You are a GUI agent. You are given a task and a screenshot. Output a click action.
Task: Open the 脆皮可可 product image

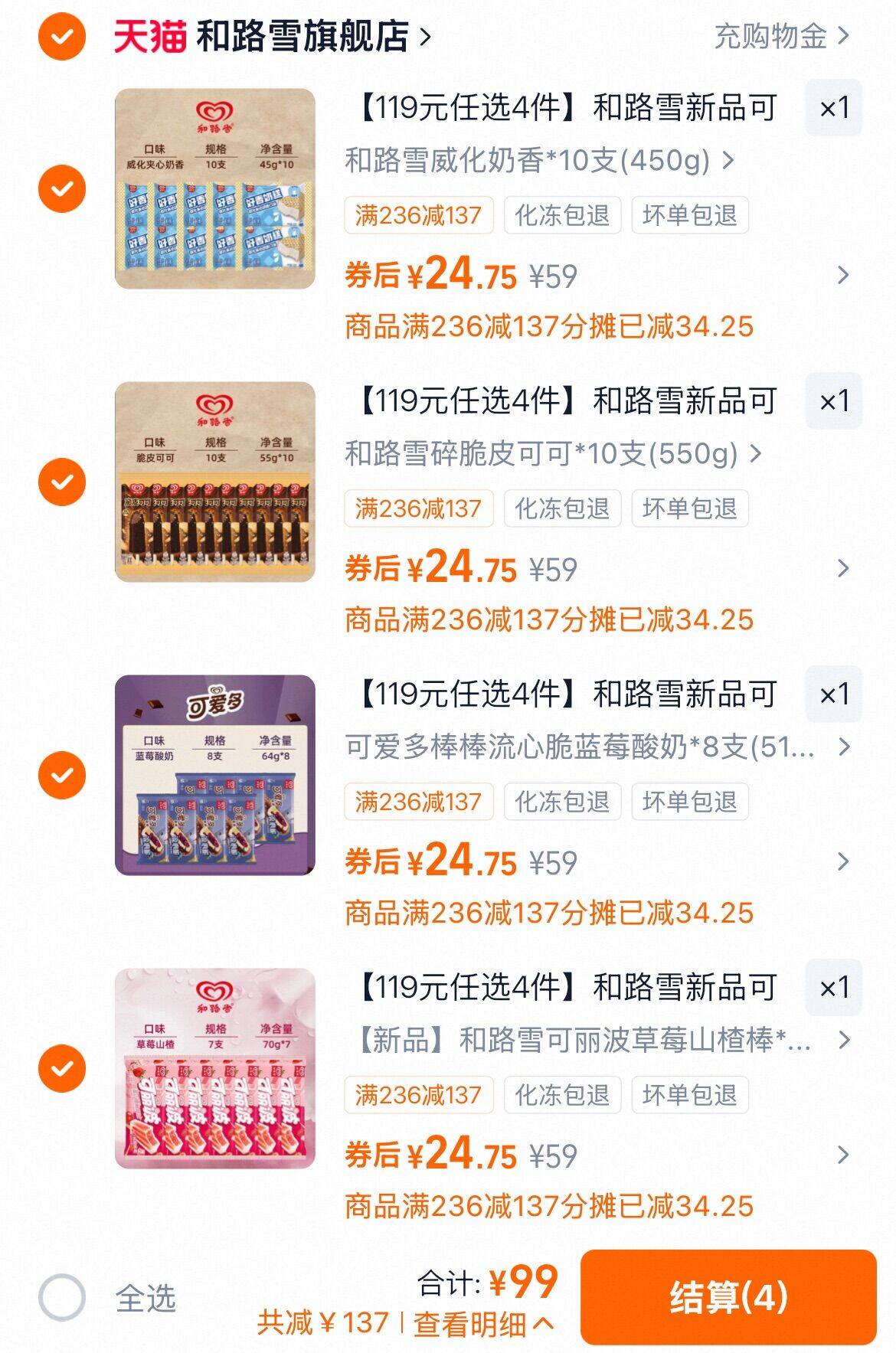(x=215, y=482)
